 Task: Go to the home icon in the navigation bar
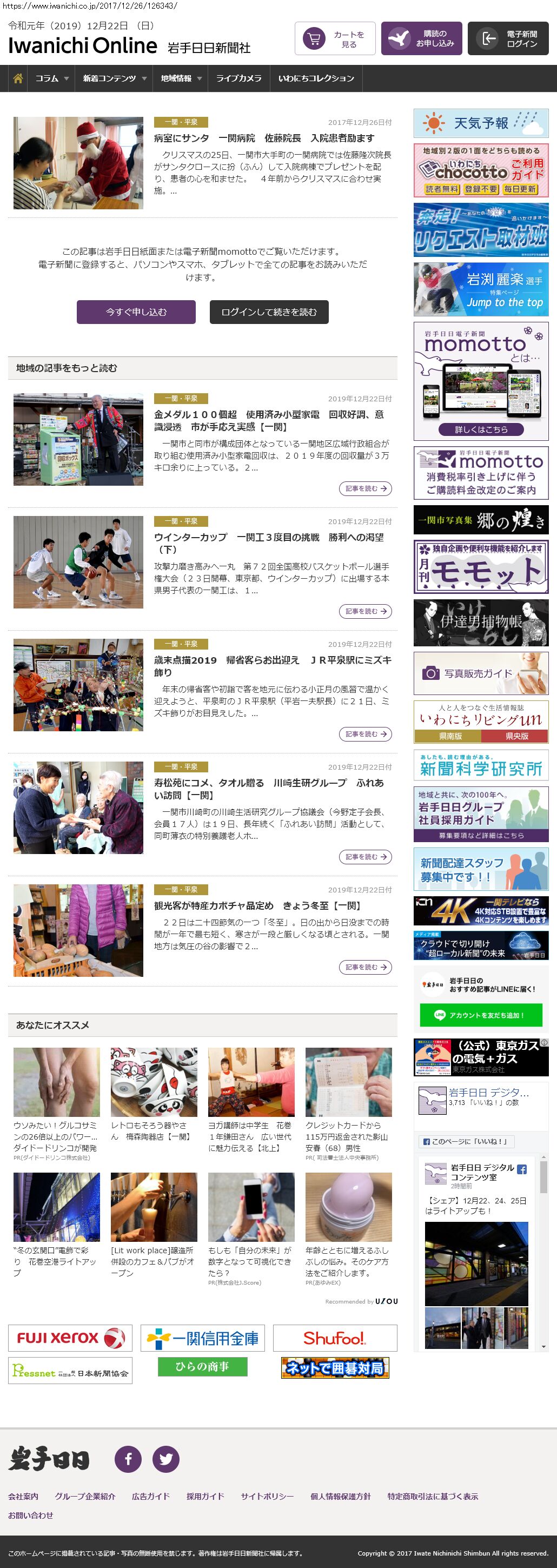[x=18, y=78]
